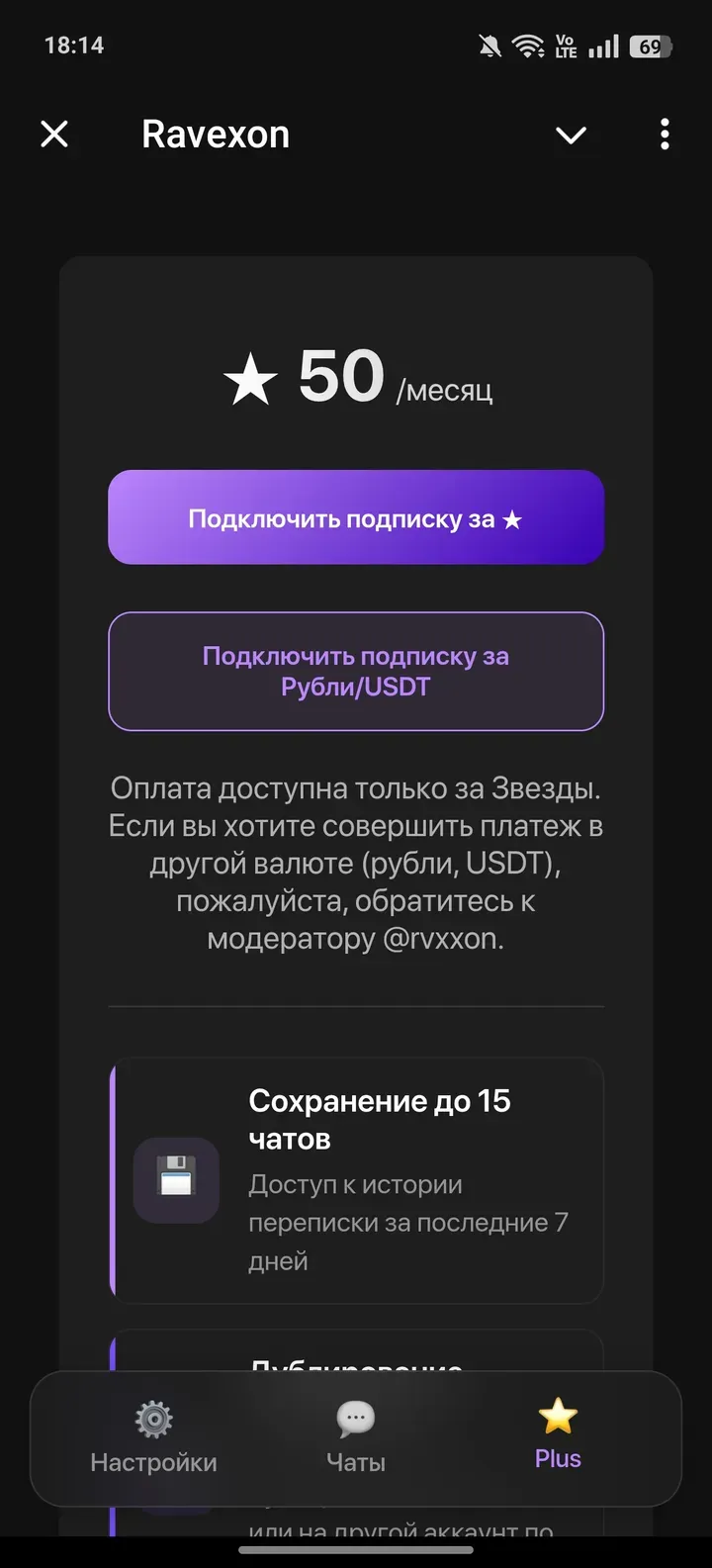This screenshot has height=1568, width=712.
Task: Collapse the Ravexon window via chevron
Action: tap(571, 136)
